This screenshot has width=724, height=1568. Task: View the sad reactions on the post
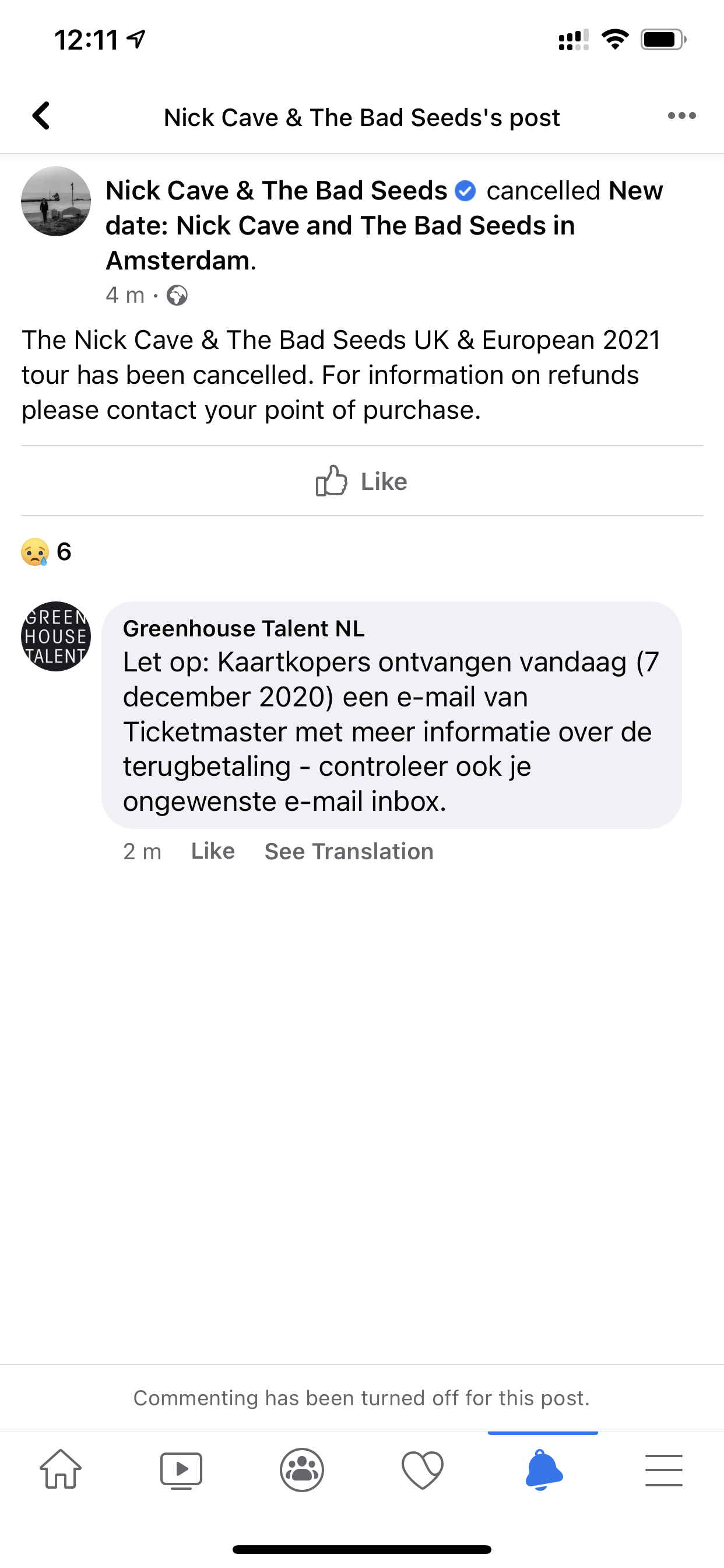pos(46,552)
